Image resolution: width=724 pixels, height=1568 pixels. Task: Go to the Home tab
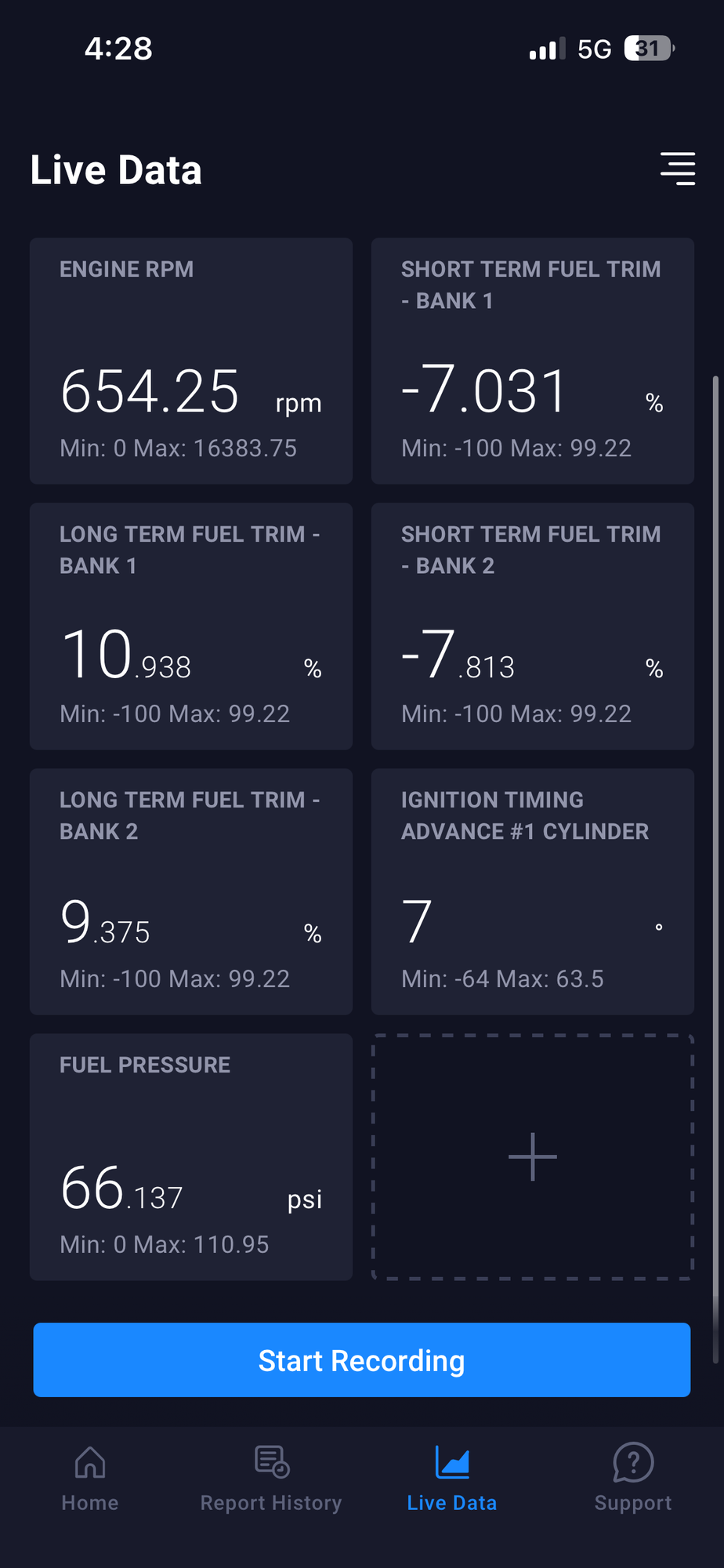90,1478
